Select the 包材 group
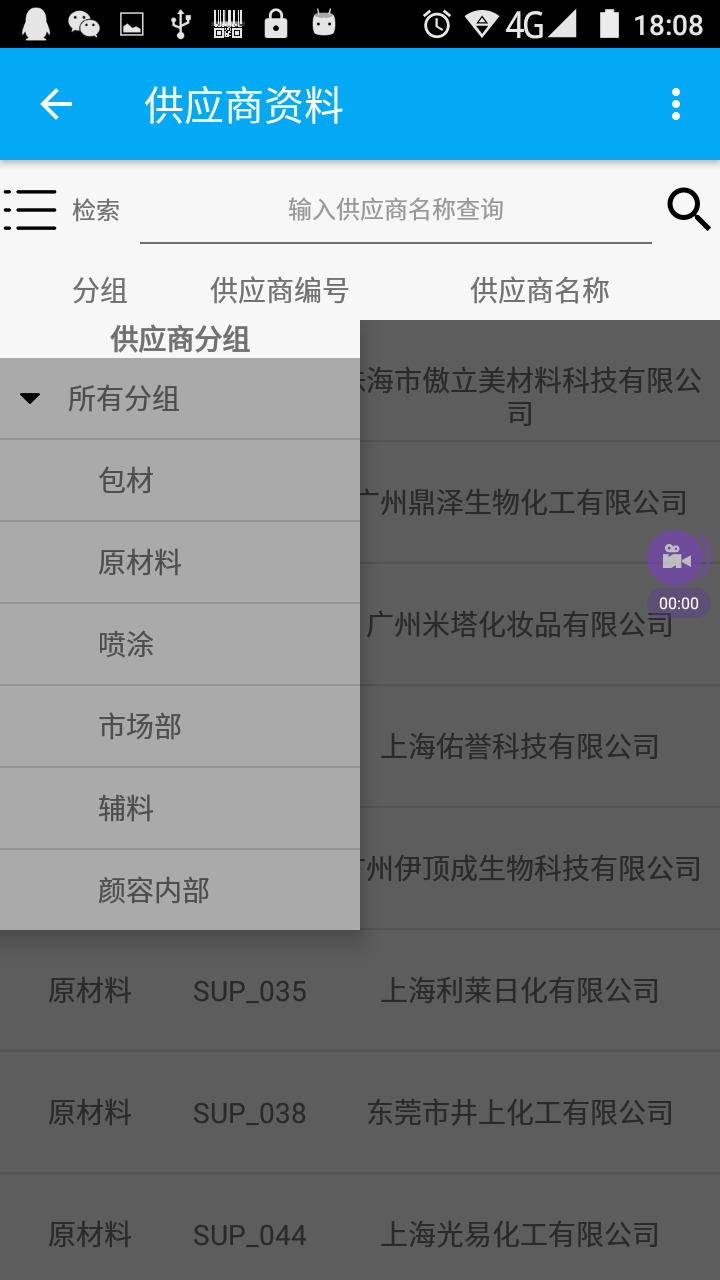The width and height of the screenshot is (720, 1280). point(126,481)
